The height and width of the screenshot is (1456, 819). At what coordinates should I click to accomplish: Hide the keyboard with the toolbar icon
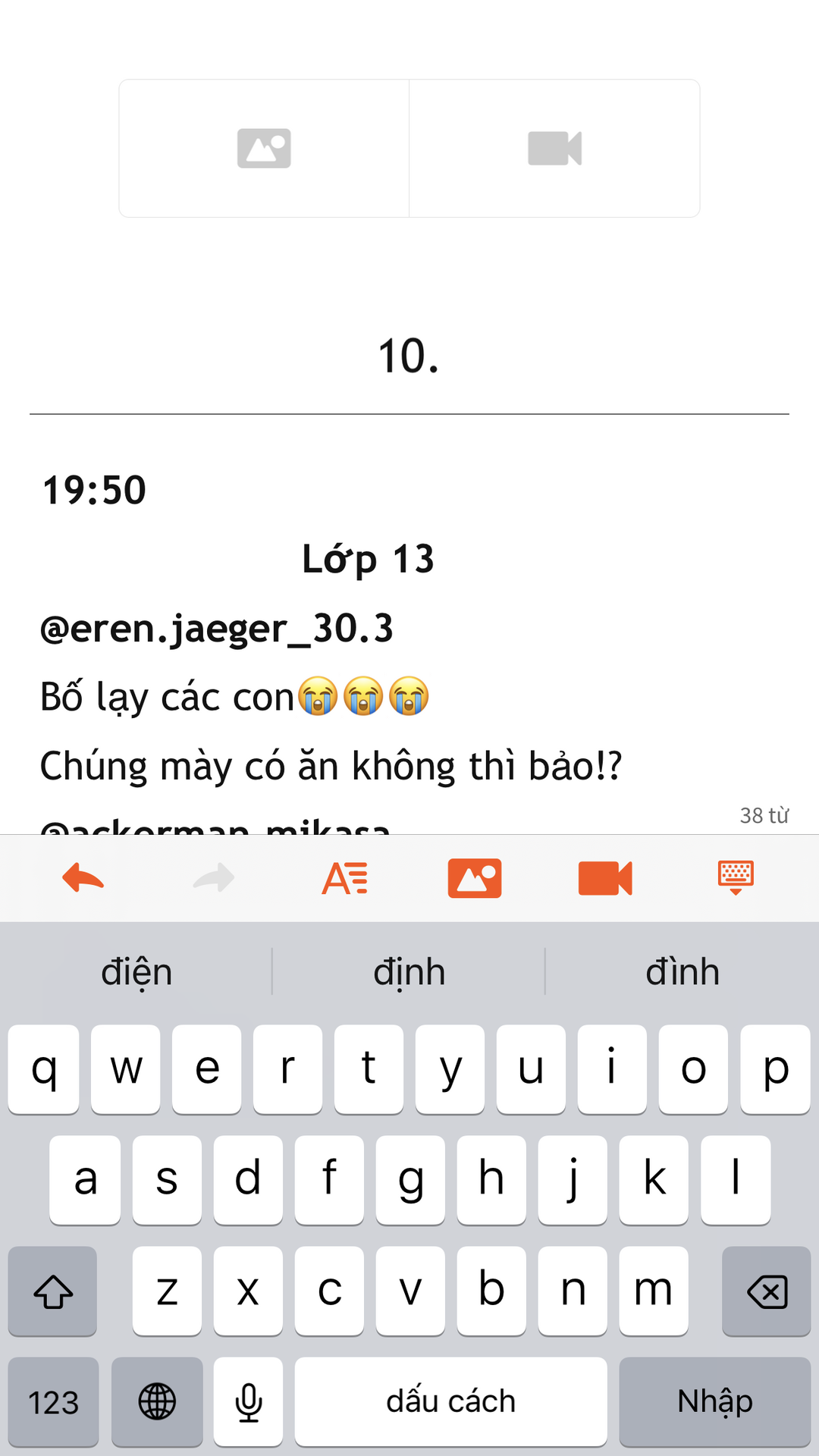pos(736,878)
